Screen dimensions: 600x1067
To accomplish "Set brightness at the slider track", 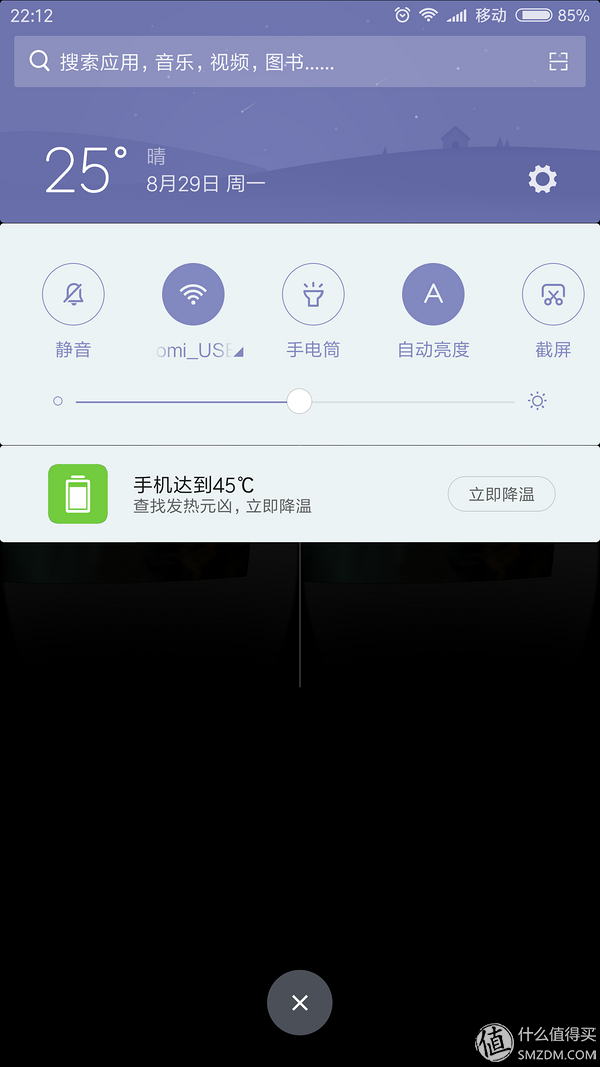I will click(400, 402).
